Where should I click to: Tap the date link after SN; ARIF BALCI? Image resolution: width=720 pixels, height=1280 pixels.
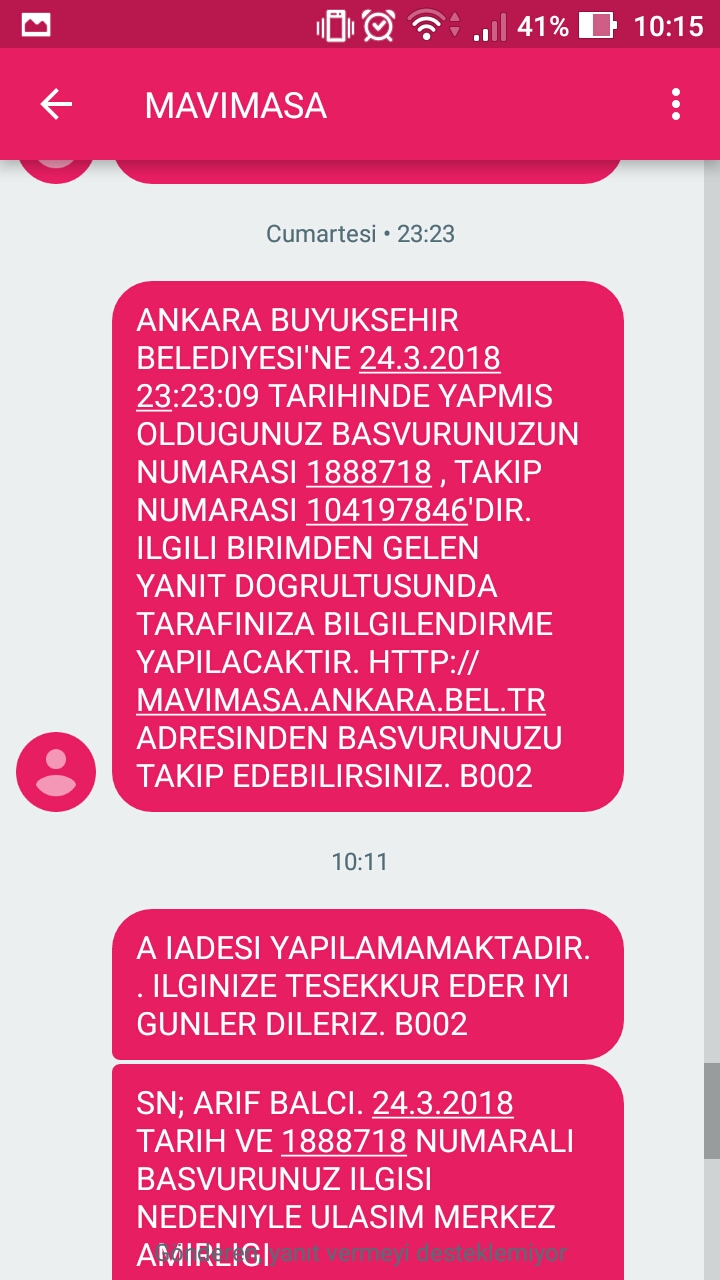tap(442, 1103)
